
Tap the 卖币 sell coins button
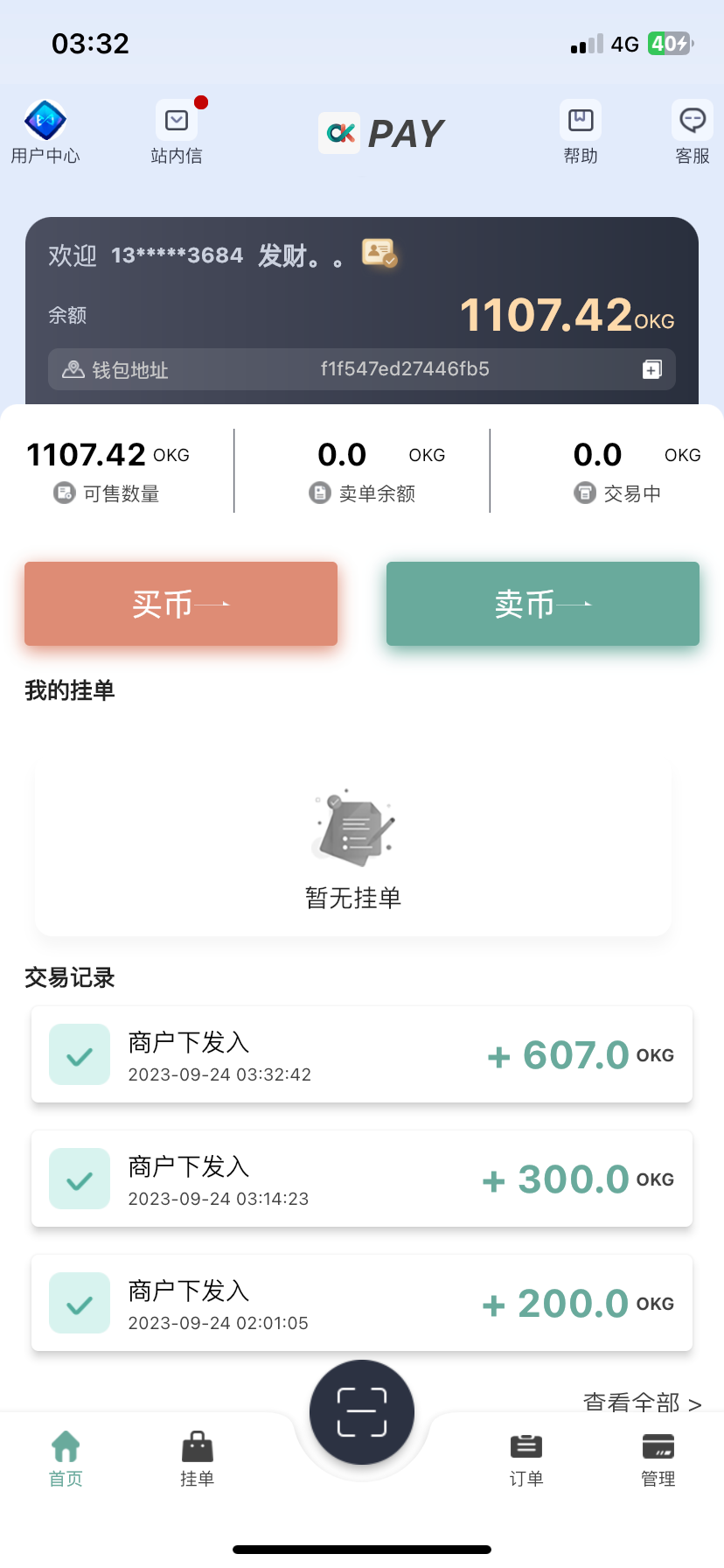tap(543, 604)
